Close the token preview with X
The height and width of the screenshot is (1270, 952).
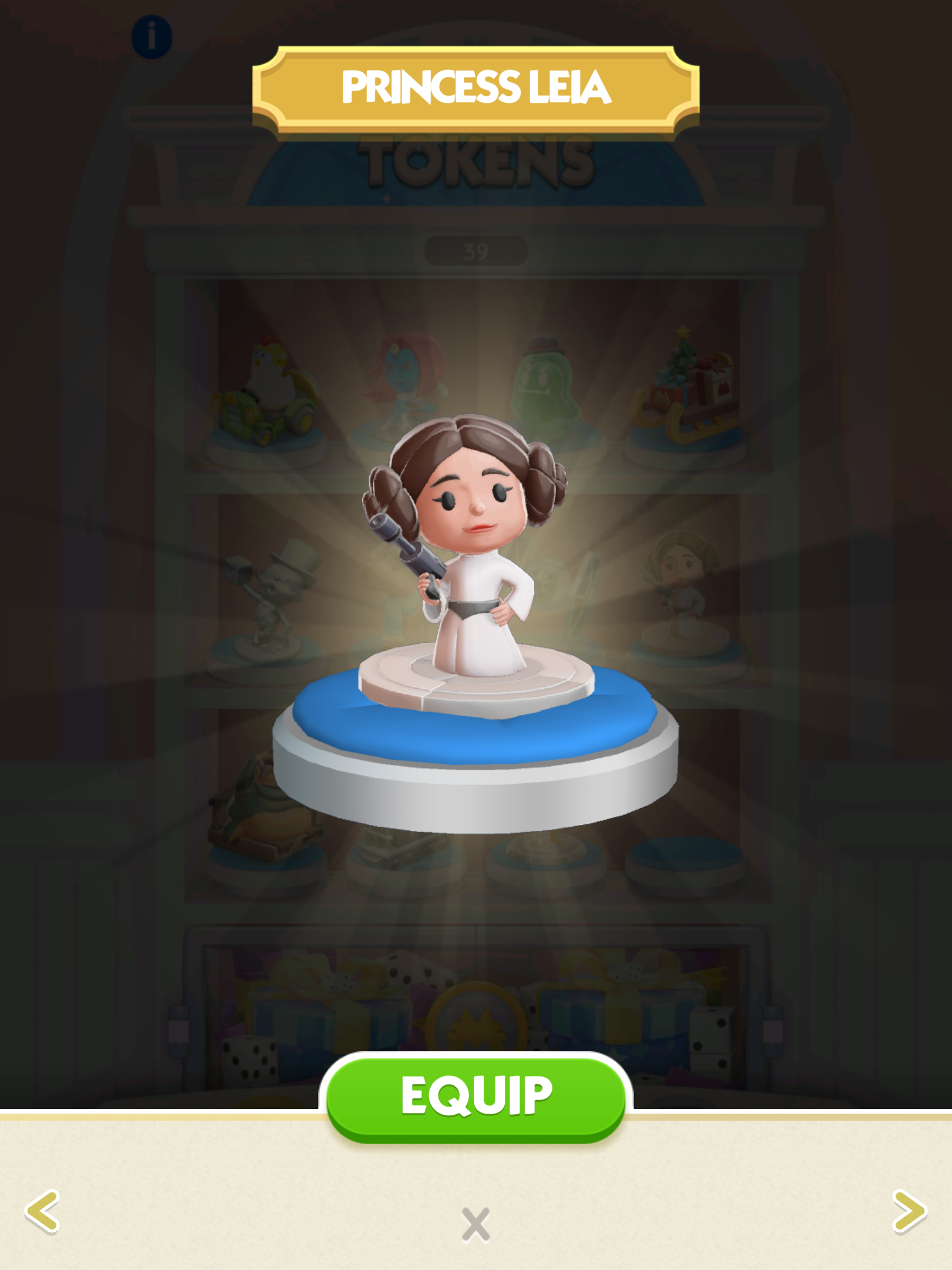(x=475, y=1224)
